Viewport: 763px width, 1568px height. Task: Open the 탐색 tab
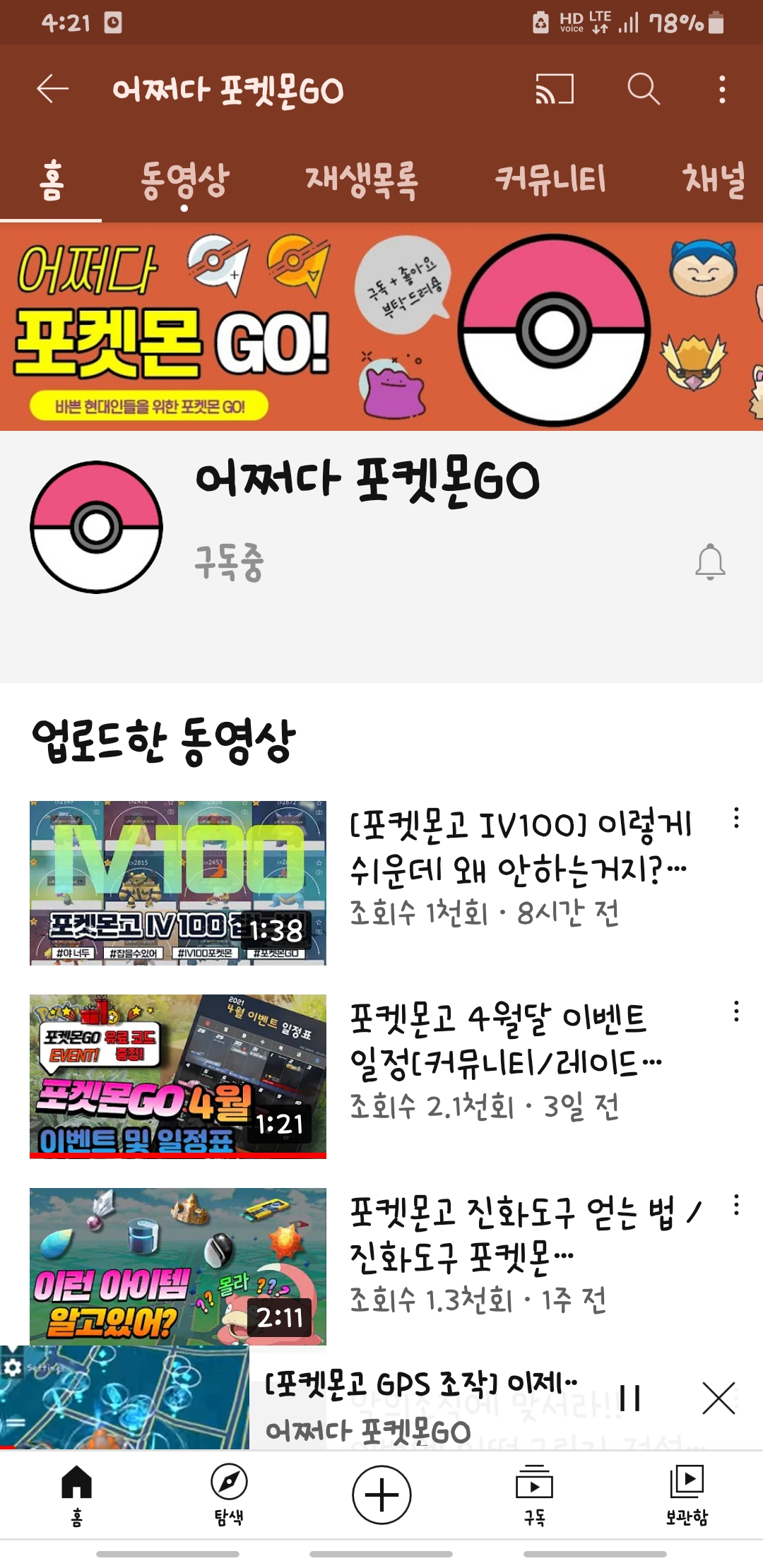tap(229, 1495)
